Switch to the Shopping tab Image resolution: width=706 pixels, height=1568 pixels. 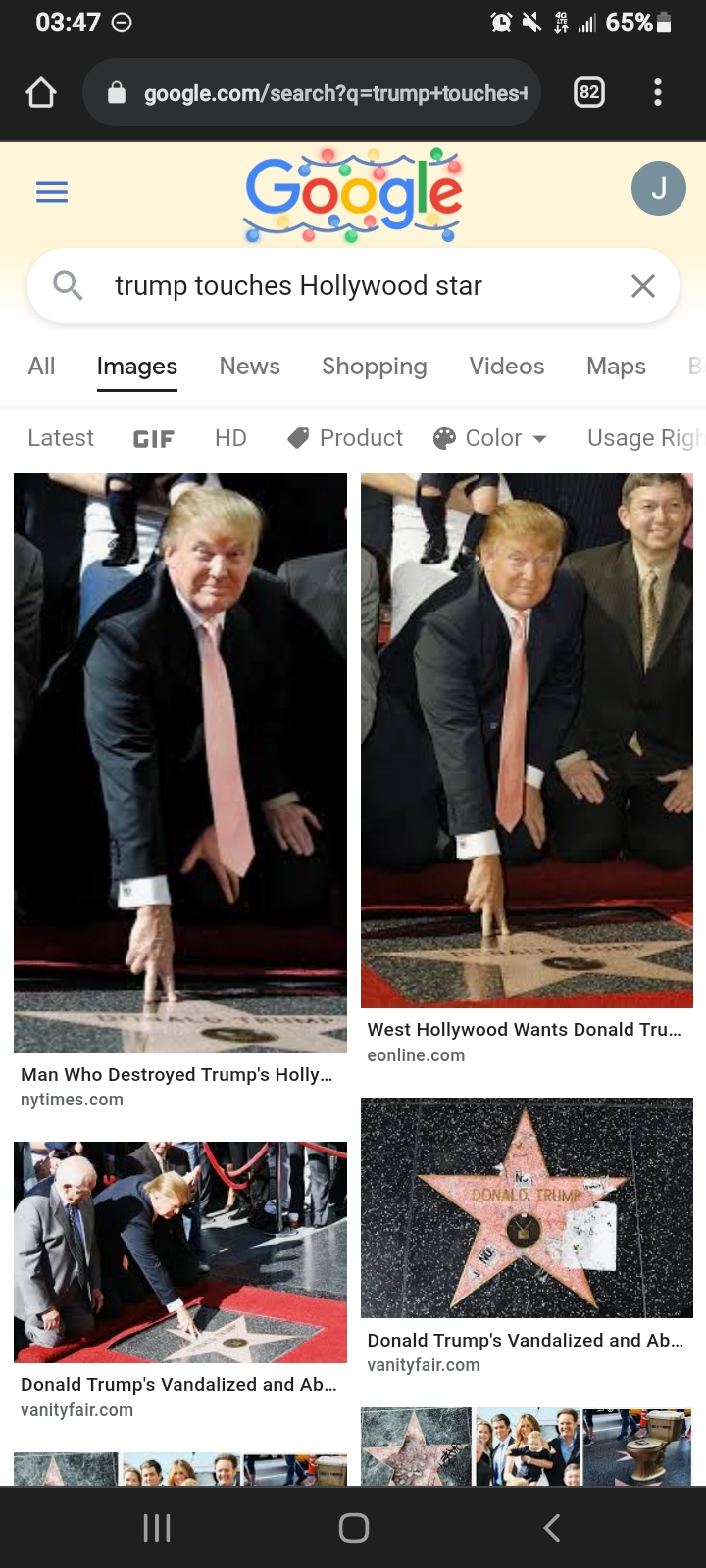[374, 366]
